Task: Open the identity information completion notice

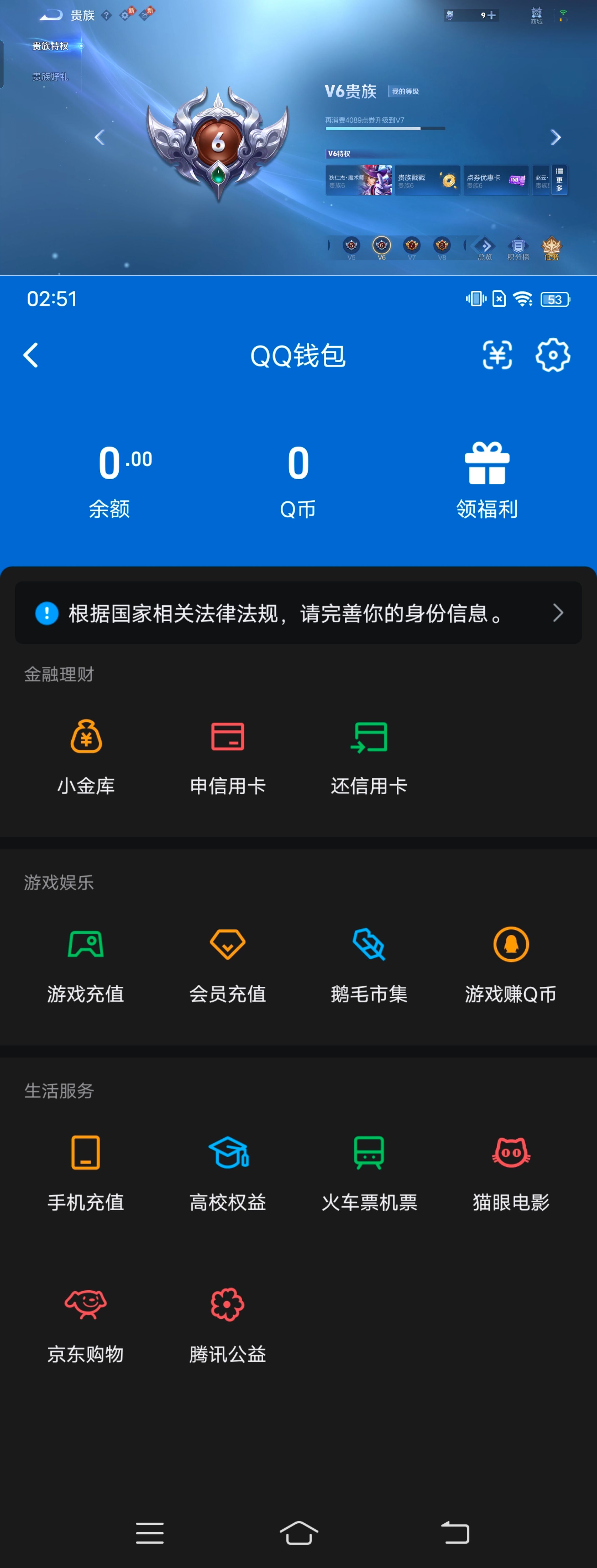Action: click(298, 613)
